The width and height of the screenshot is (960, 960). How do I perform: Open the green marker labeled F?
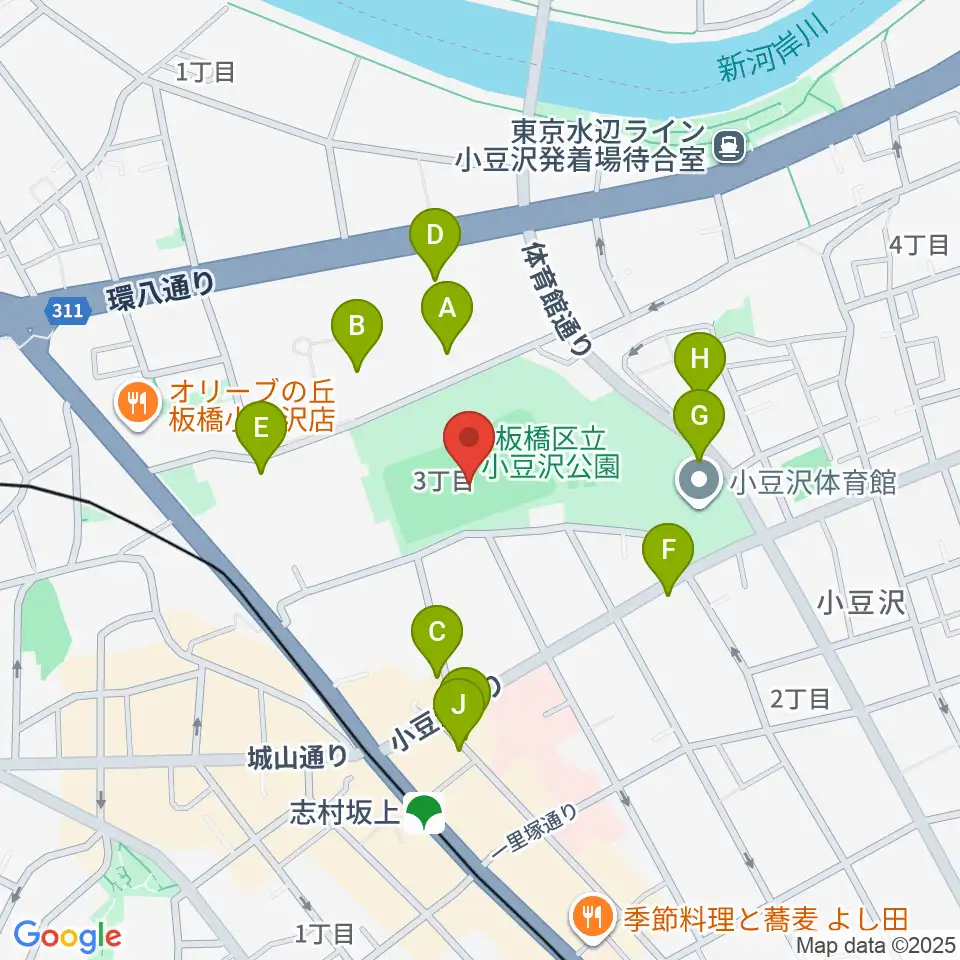668,558
